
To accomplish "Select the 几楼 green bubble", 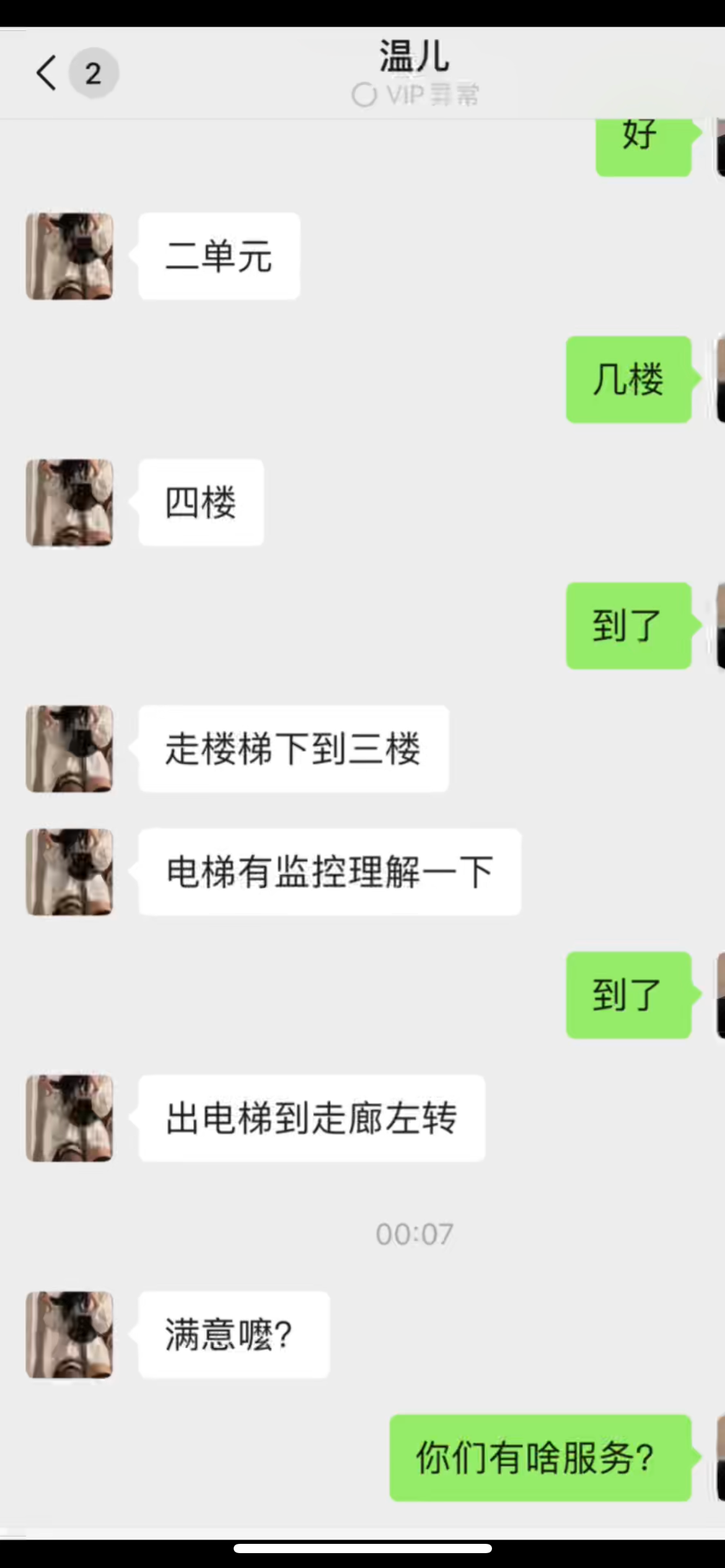I will 628,380.
